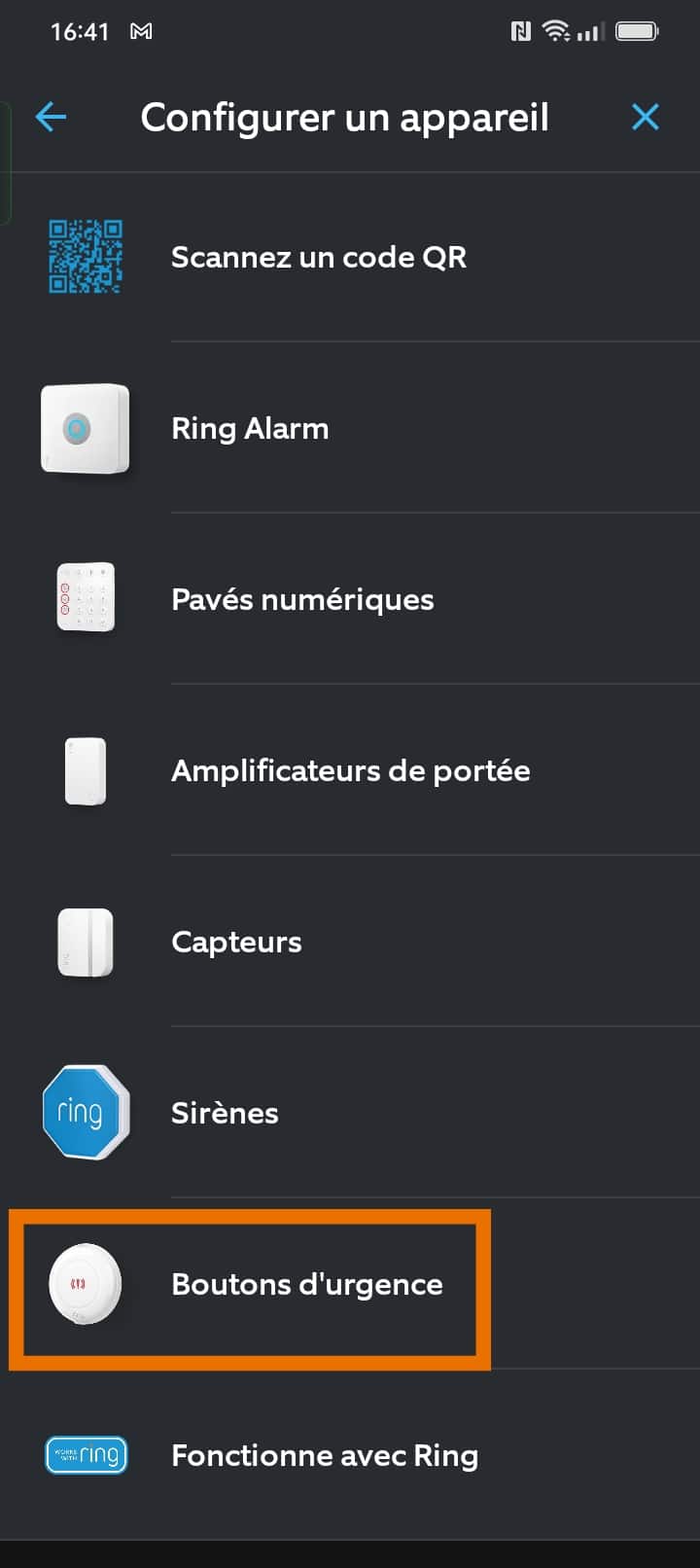Open the Ring Alarm option
700x1568 pixels.
coord(350,429)
